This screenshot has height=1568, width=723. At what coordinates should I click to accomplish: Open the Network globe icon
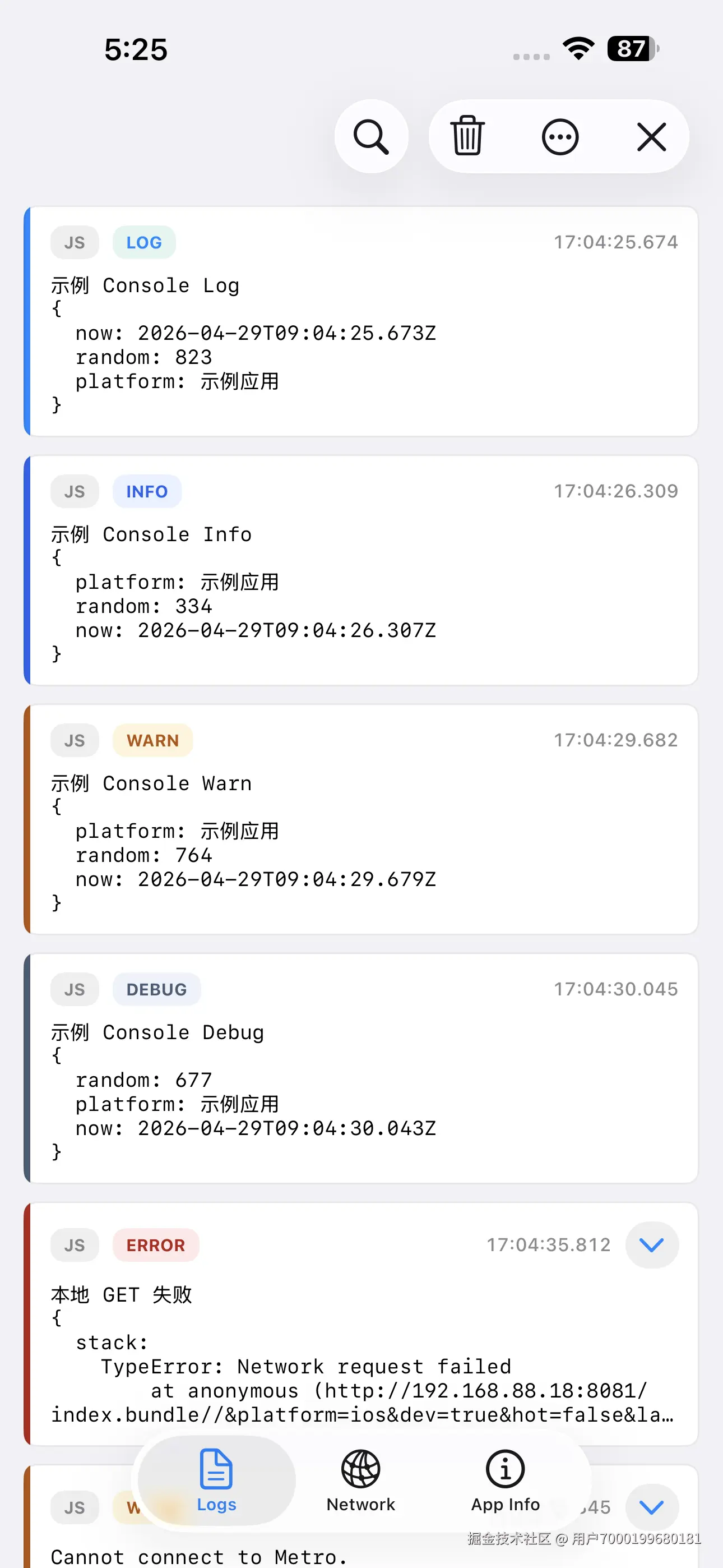pyautogui.click(x=360, y=1469)
